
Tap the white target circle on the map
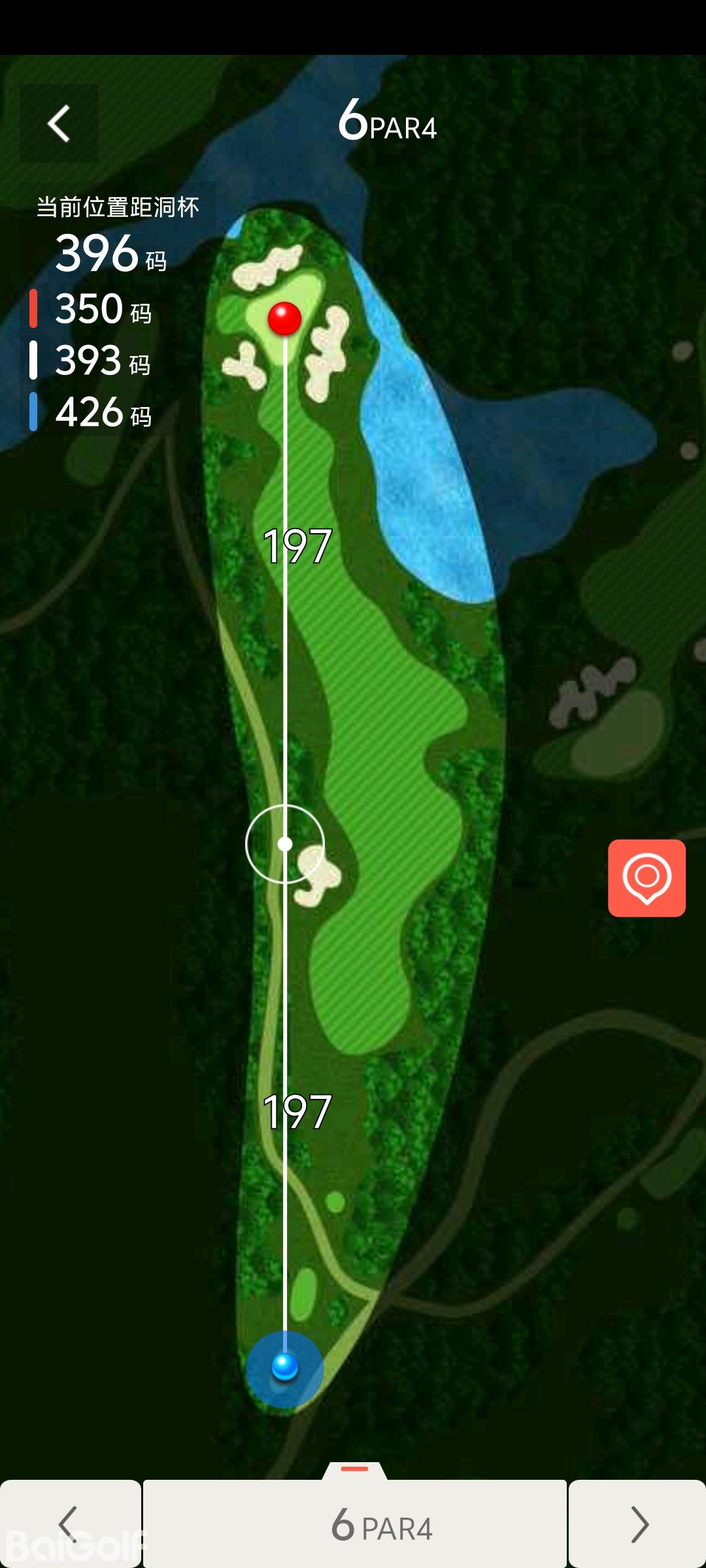coord(285,844)
